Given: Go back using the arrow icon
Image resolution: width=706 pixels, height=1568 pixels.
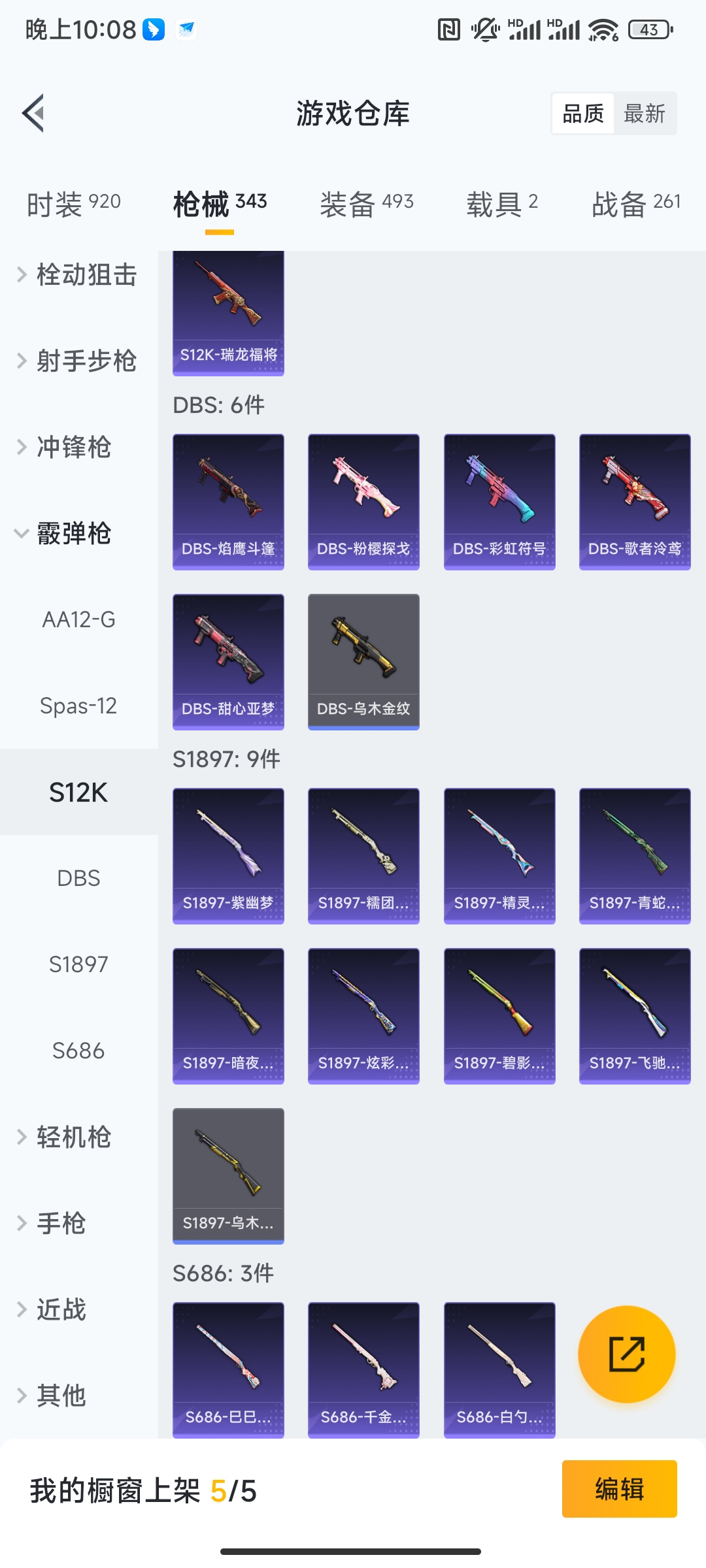Looking at the screenshot, I should pos(34,113).
